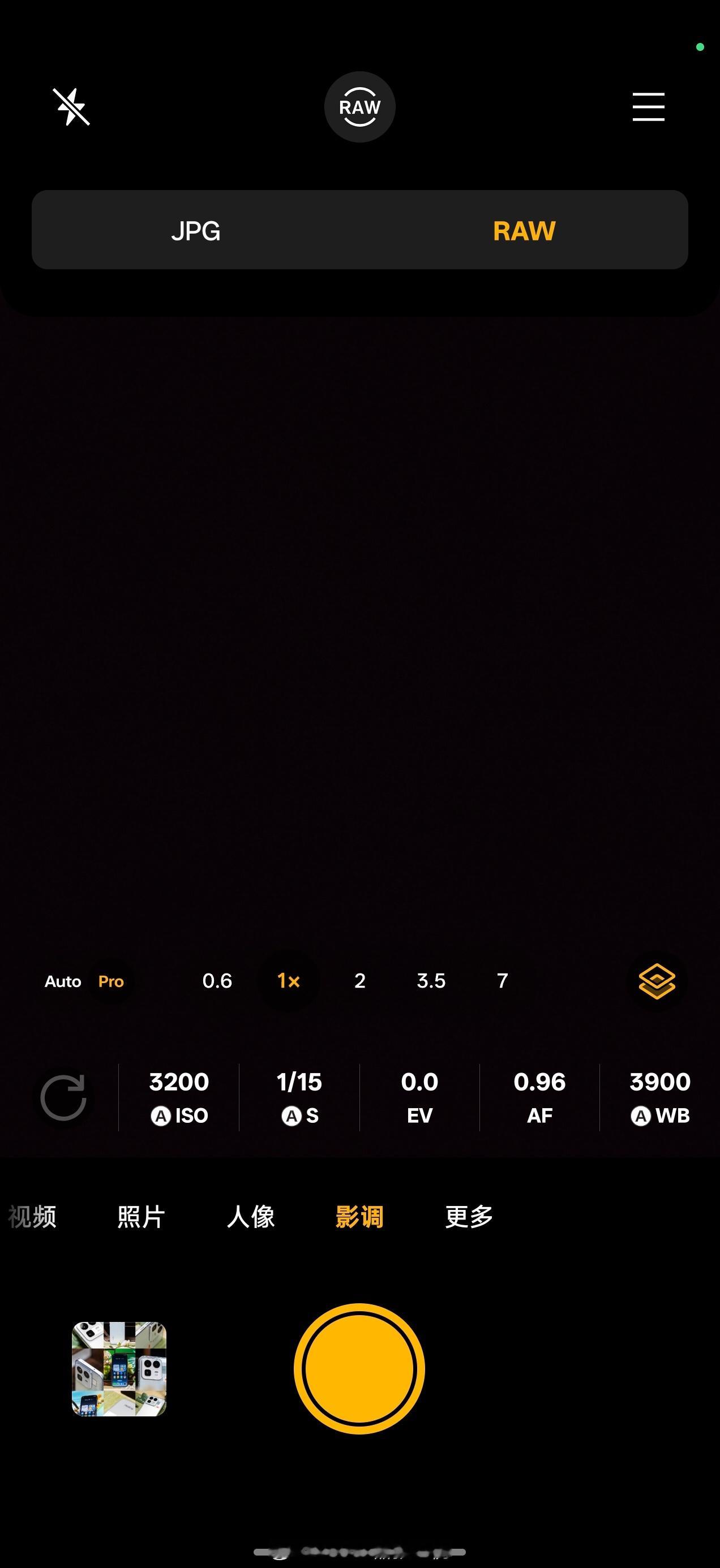Open the ISO adjustment showing 3200

click(x=178, y=1097)
